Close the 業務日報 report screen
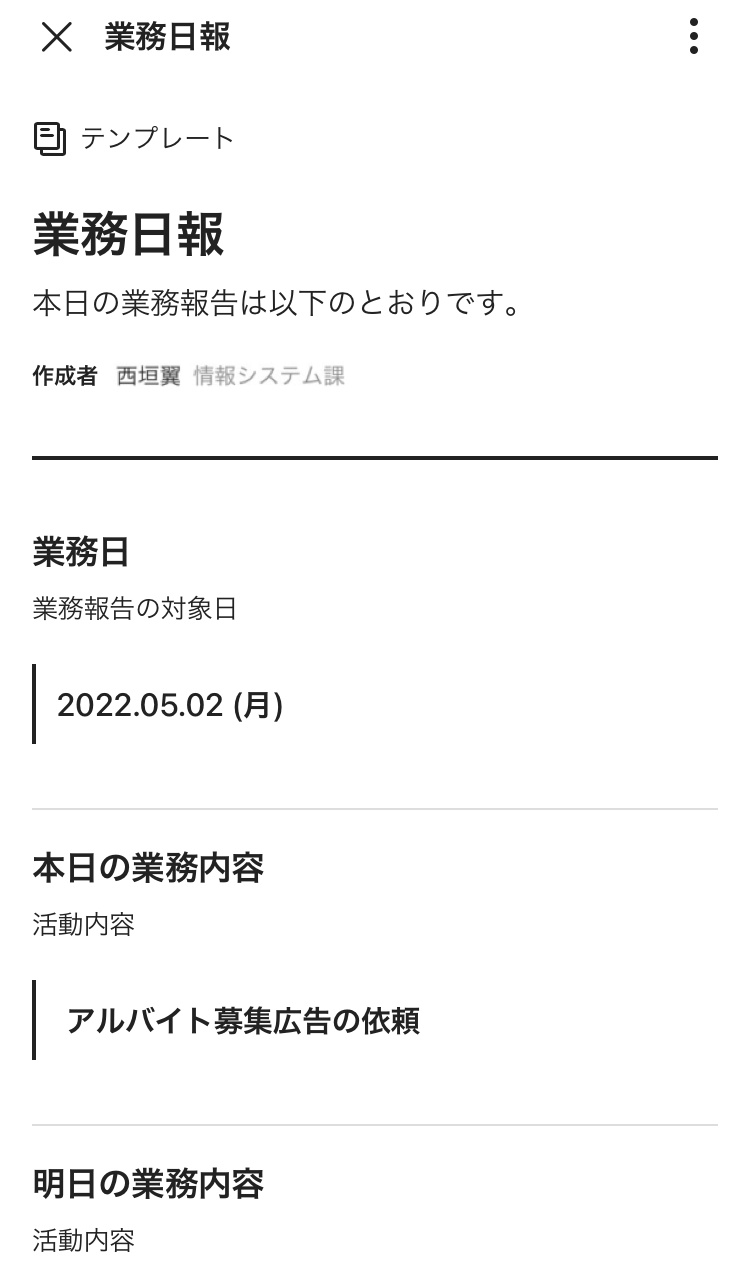750x1286 pixels. tap(57, 37)
